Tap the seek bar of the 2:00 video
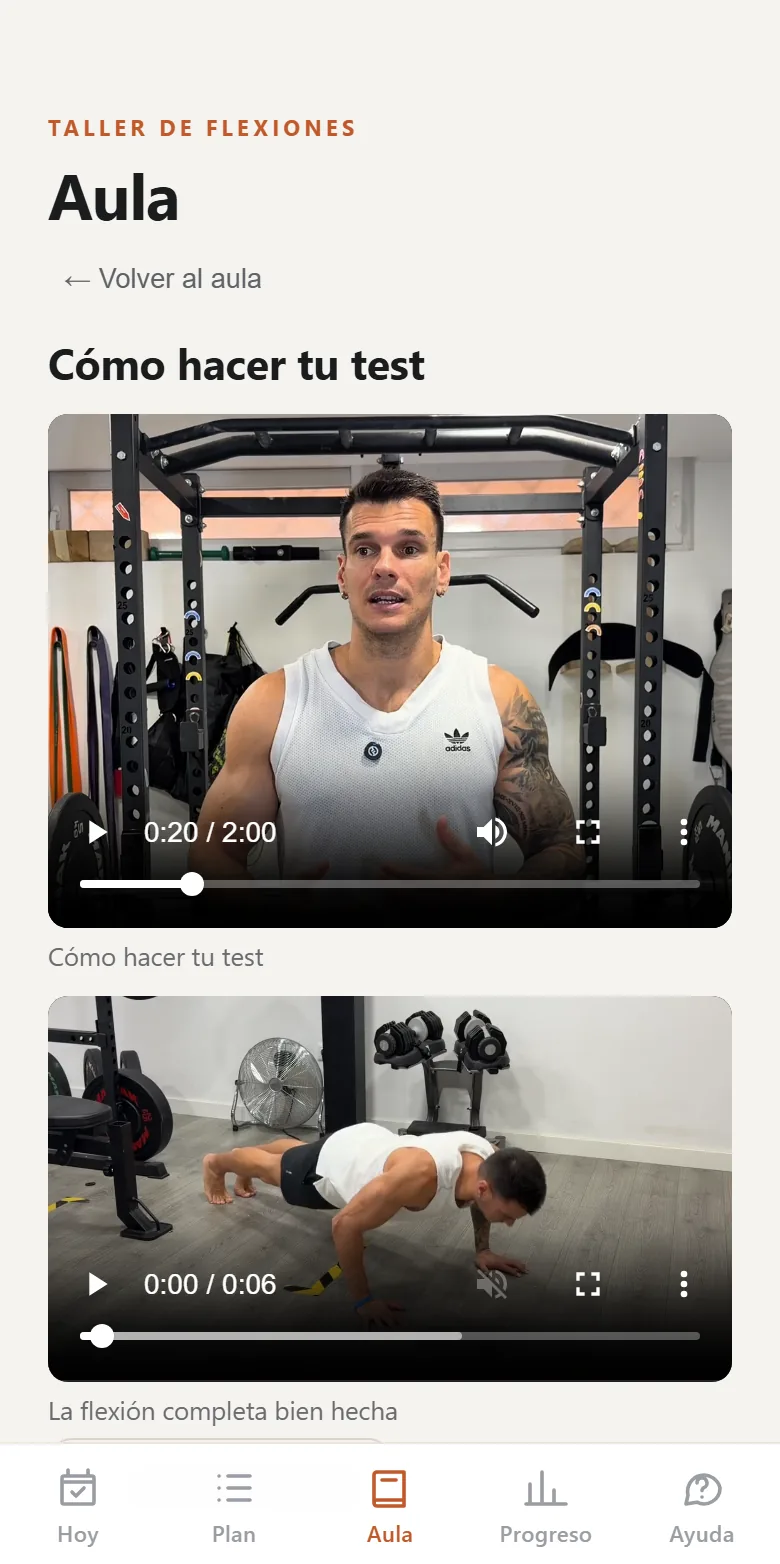 click(x=390, y=884)
